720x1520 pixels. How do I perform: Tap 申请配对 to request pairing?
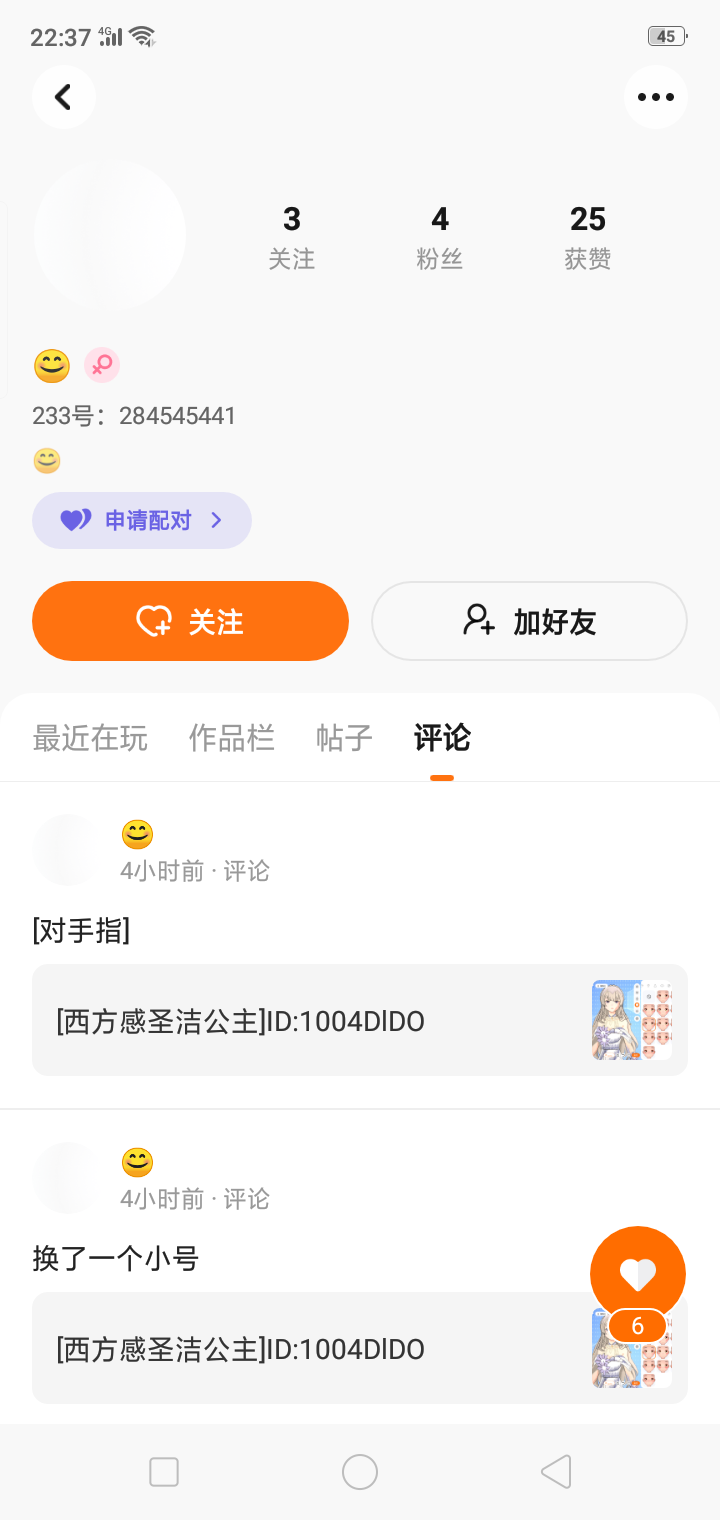[142, 520]
